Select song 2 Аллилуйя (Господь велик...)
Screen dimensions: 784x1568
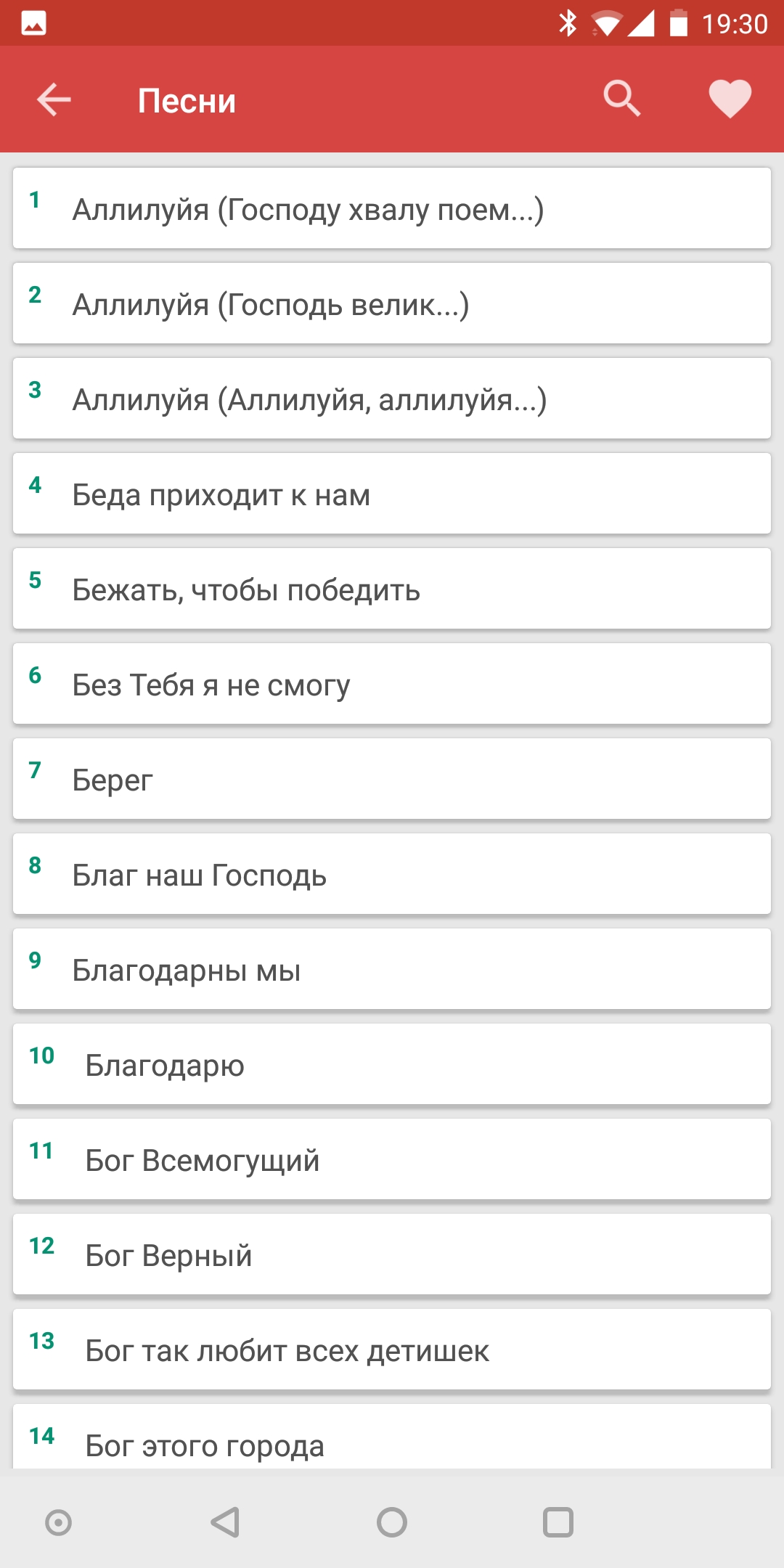pyautogui.click(x=392, y=304)
